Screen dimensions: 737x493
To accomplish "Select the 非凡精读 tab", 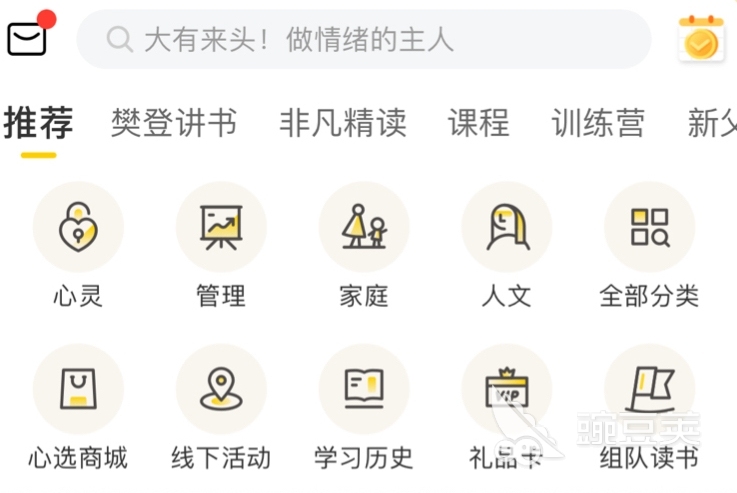I will coord(343,124).
